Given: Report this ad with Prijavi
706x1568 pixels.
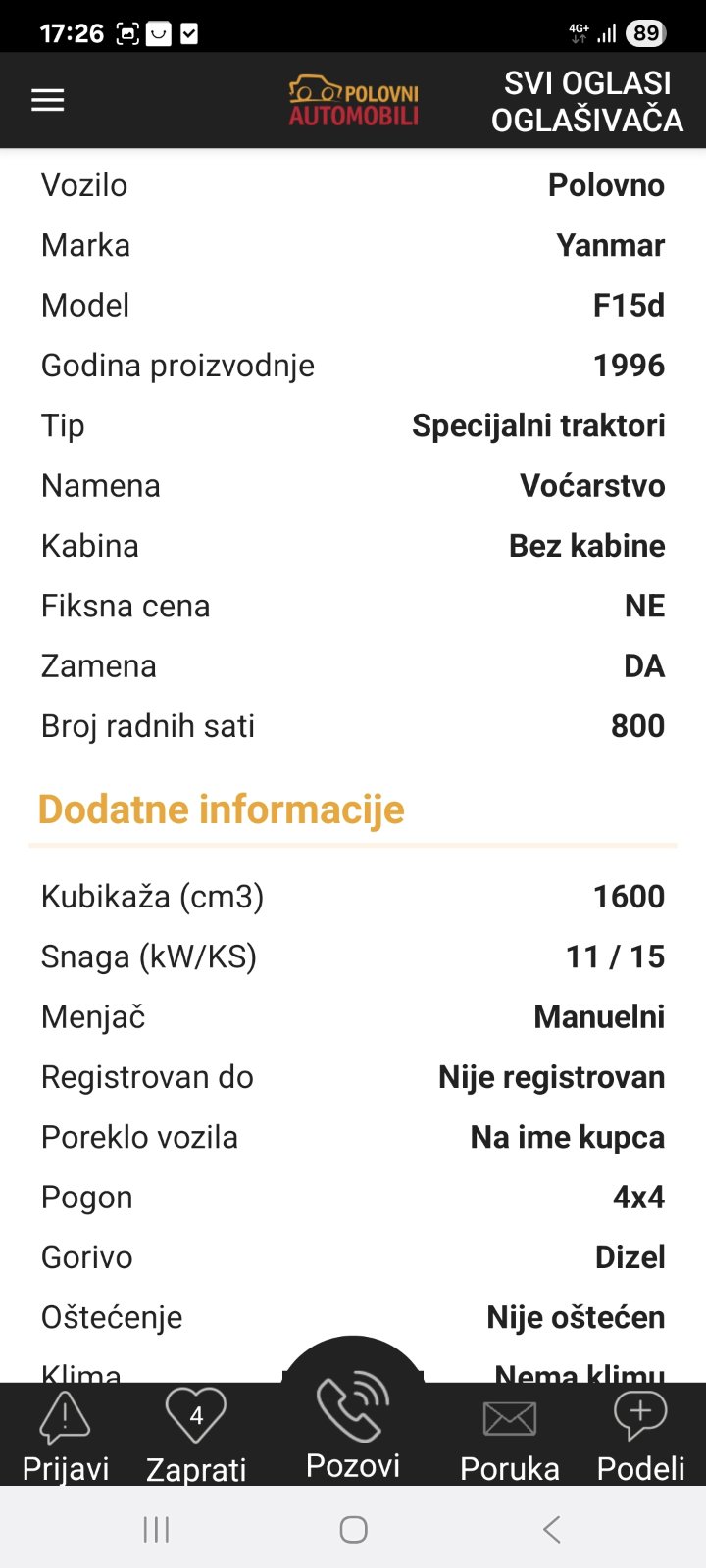Looking at the screenshot, I should [65, 1436].
